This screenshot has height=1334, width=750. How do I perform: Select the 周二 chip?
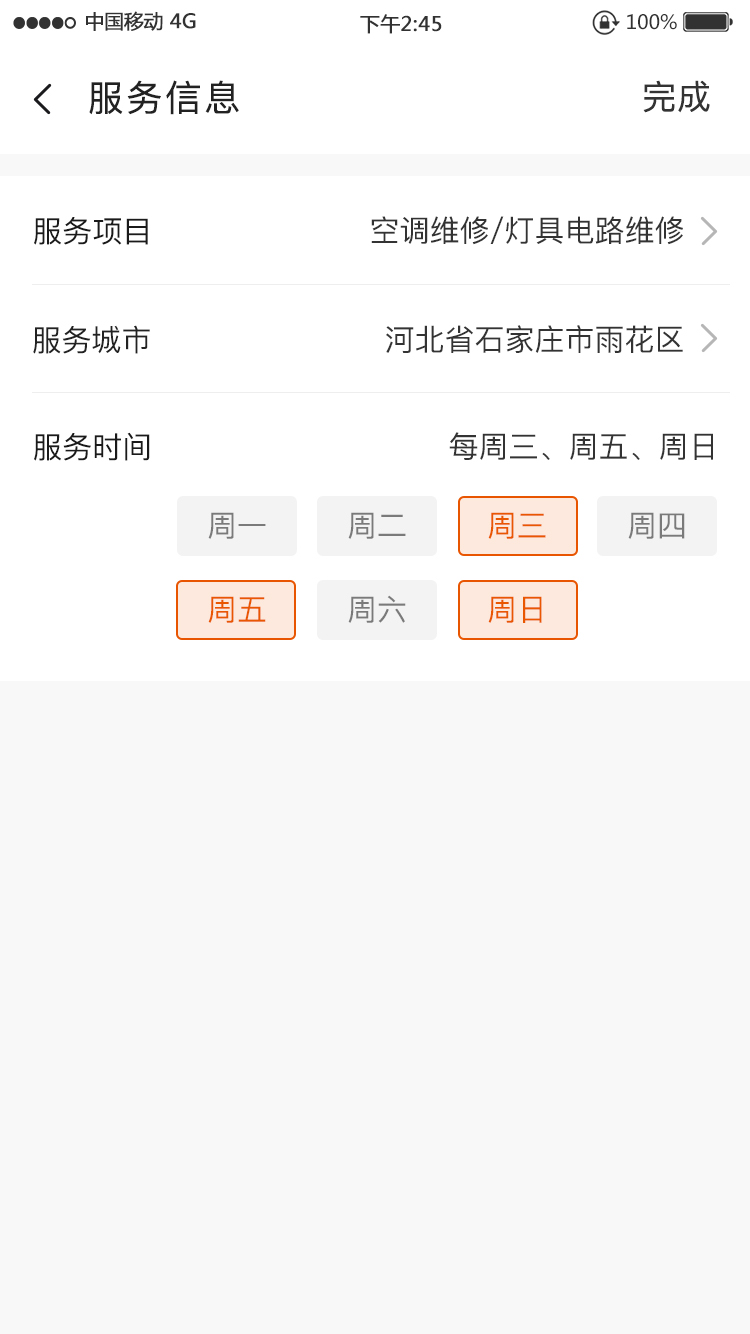point(377,526)
